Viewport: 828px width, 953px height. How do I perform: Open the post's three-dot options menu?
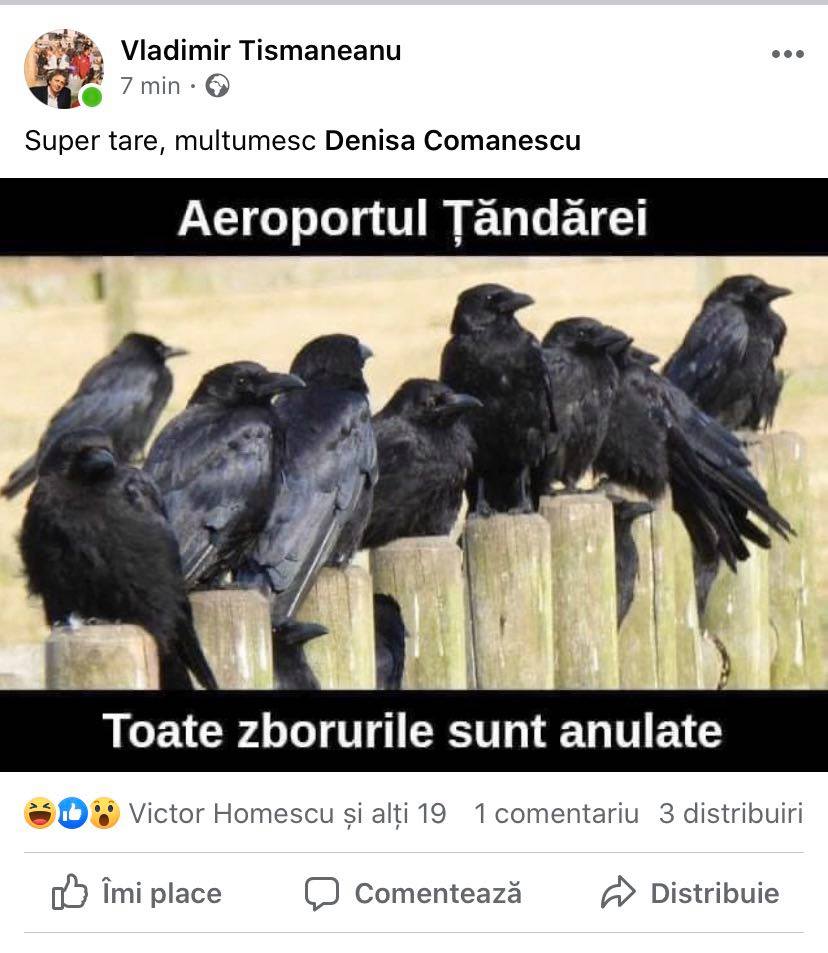[x=787, y=54]
